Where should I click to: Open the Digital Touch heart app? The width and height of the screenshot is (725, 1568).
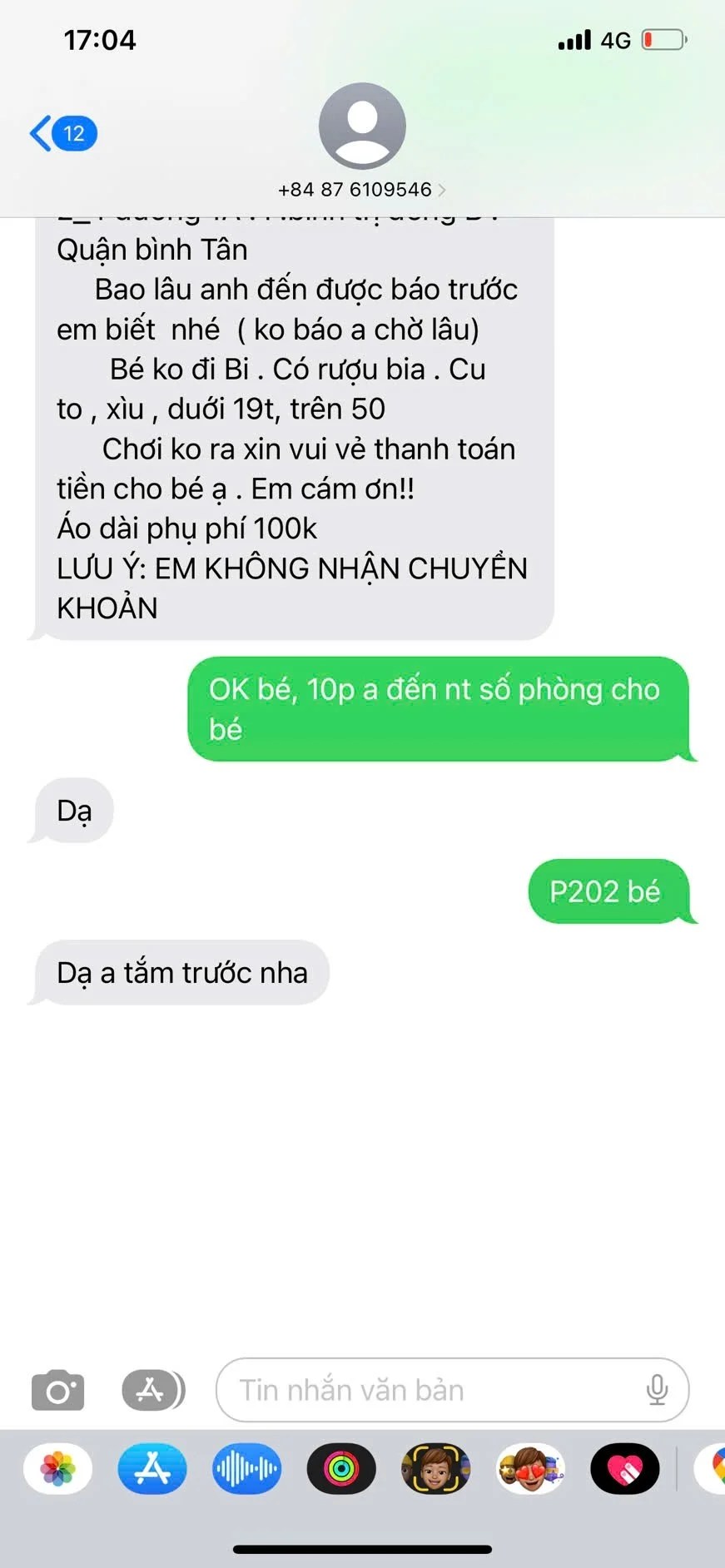coord(624,1469)
